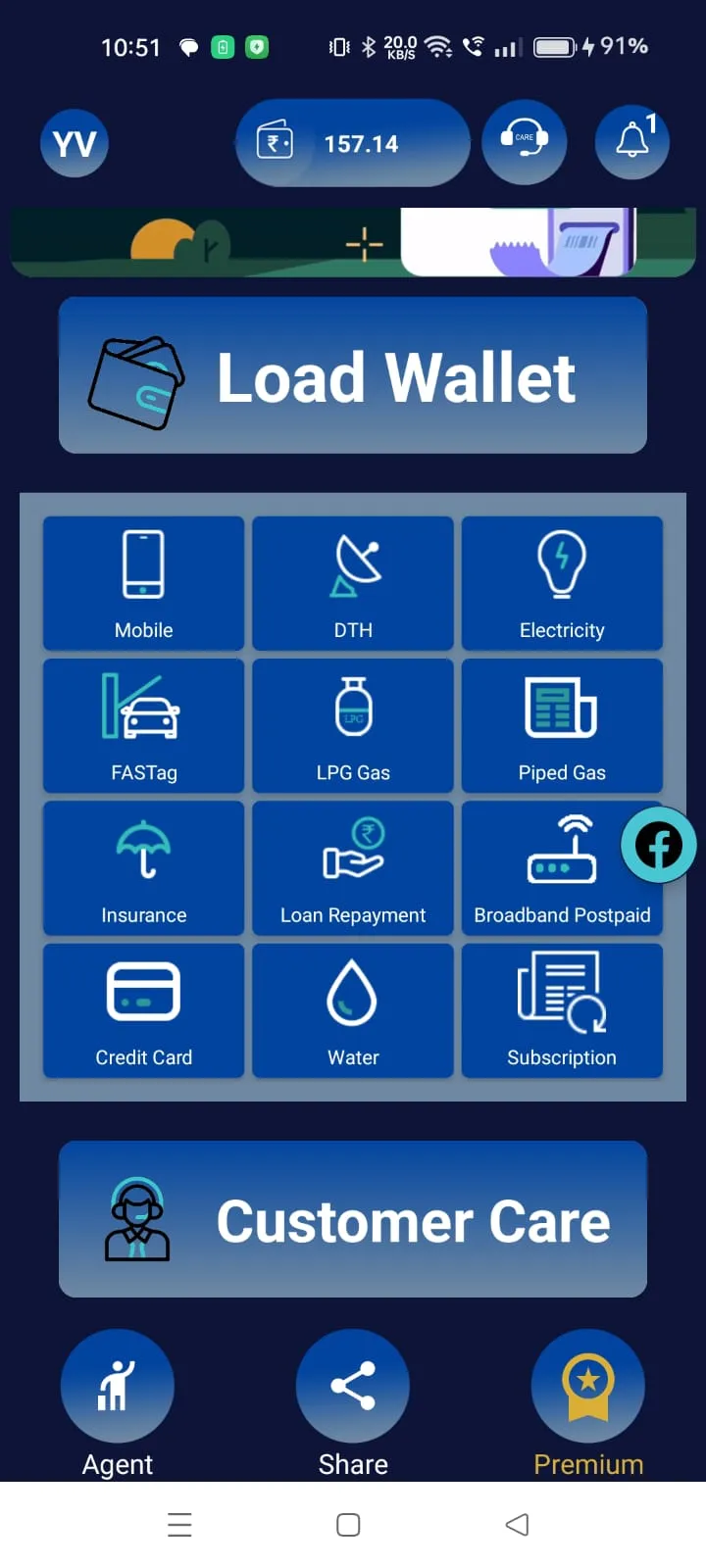The width and height of the screenshot is (706, 1568).
Task: Open the Piped Gas tile
Action: coord(562,725)
